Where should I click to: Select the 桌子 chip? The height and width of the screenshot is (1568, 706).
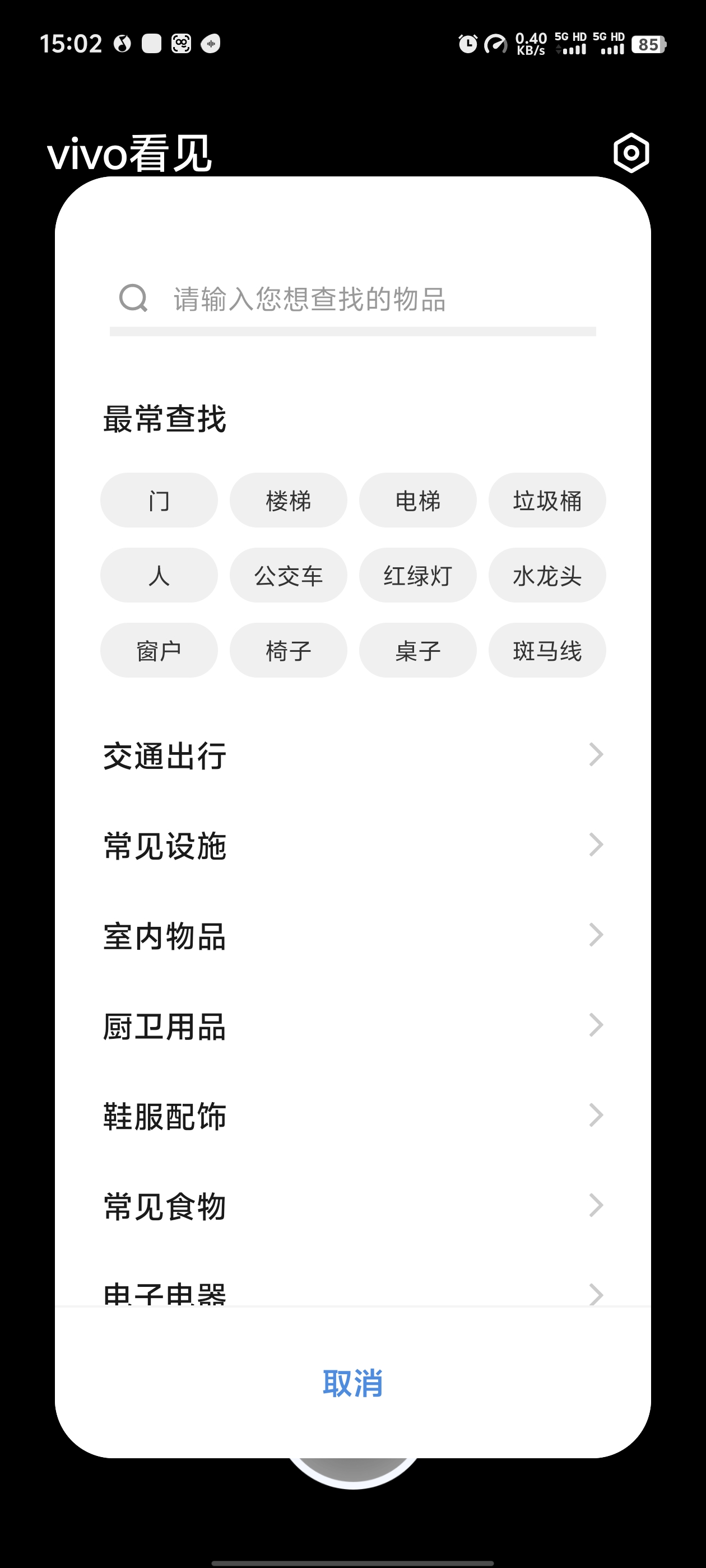pos(418,650)
